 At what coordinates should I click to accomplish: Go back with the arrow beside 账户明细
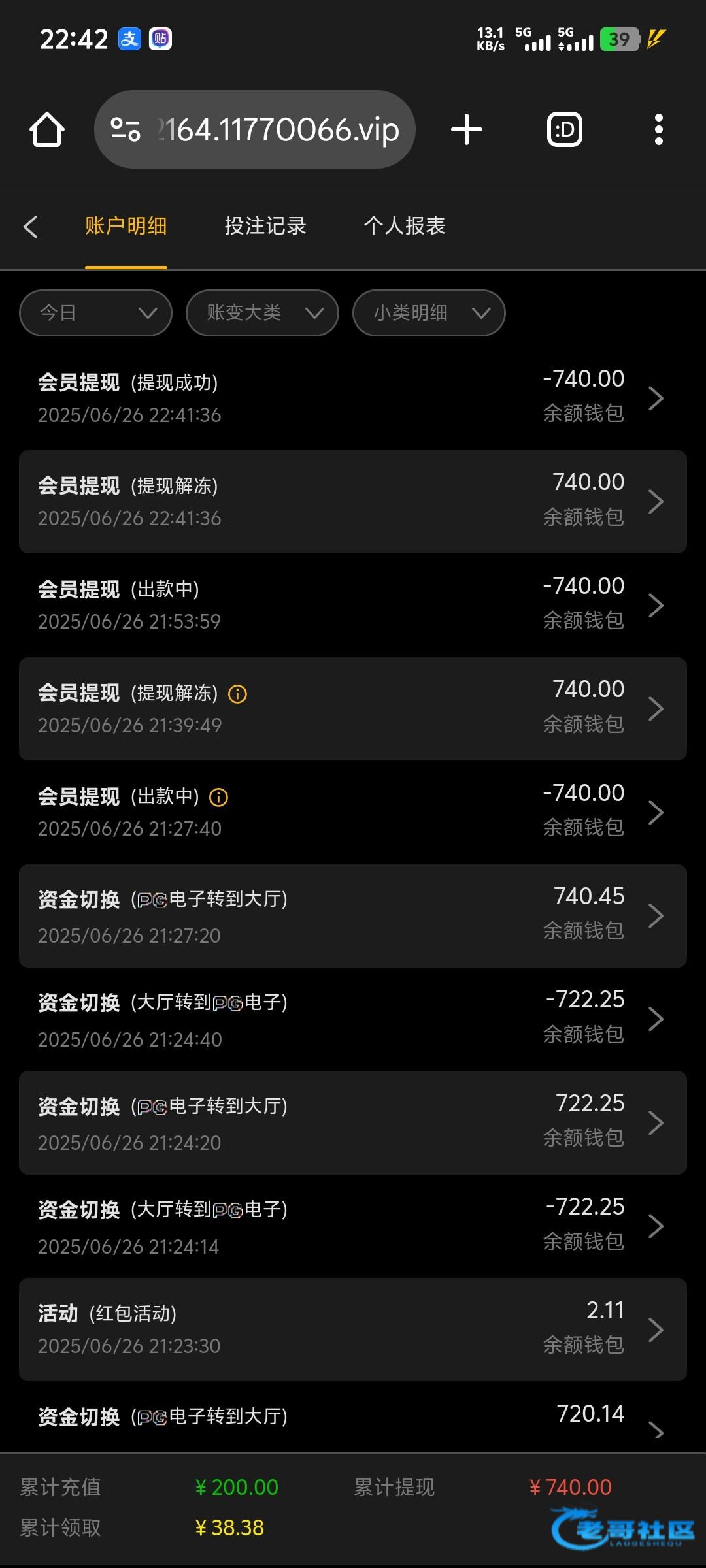click(30, 226)
